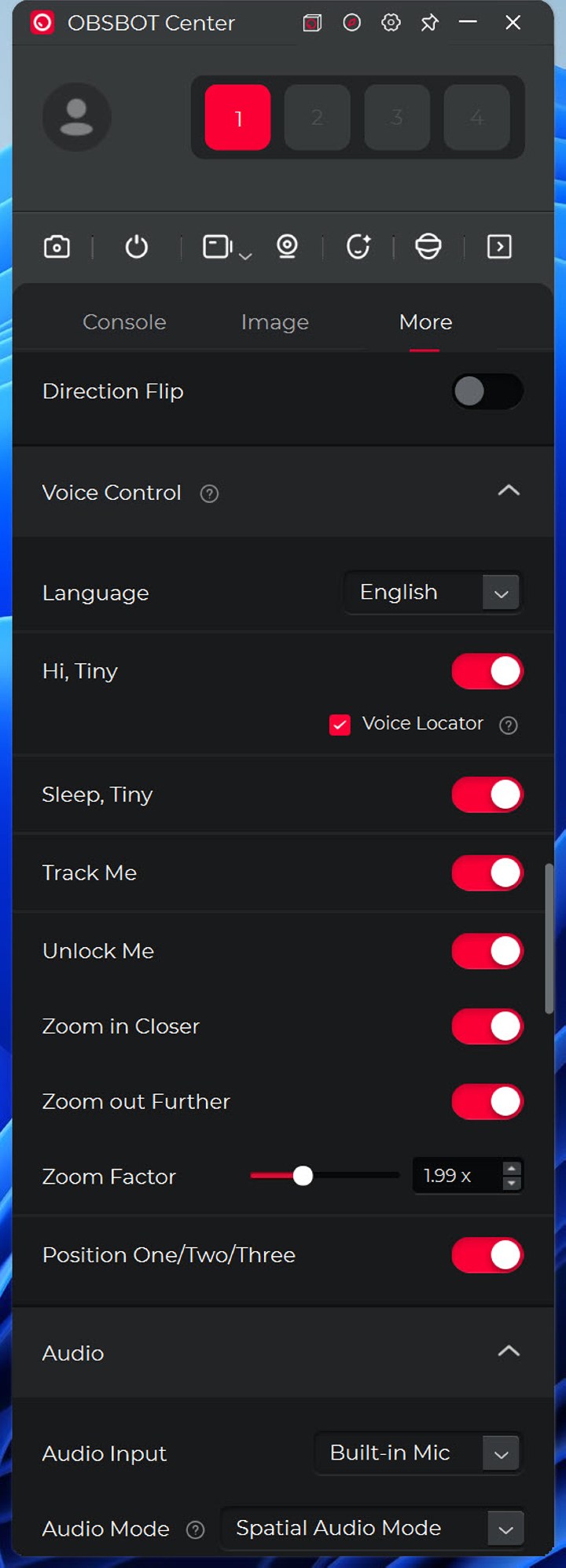Image resolution: width=566 pixels, height=1568 pixels.
Task: Close the OBSBOT Center window
Action: pos(513,23)
